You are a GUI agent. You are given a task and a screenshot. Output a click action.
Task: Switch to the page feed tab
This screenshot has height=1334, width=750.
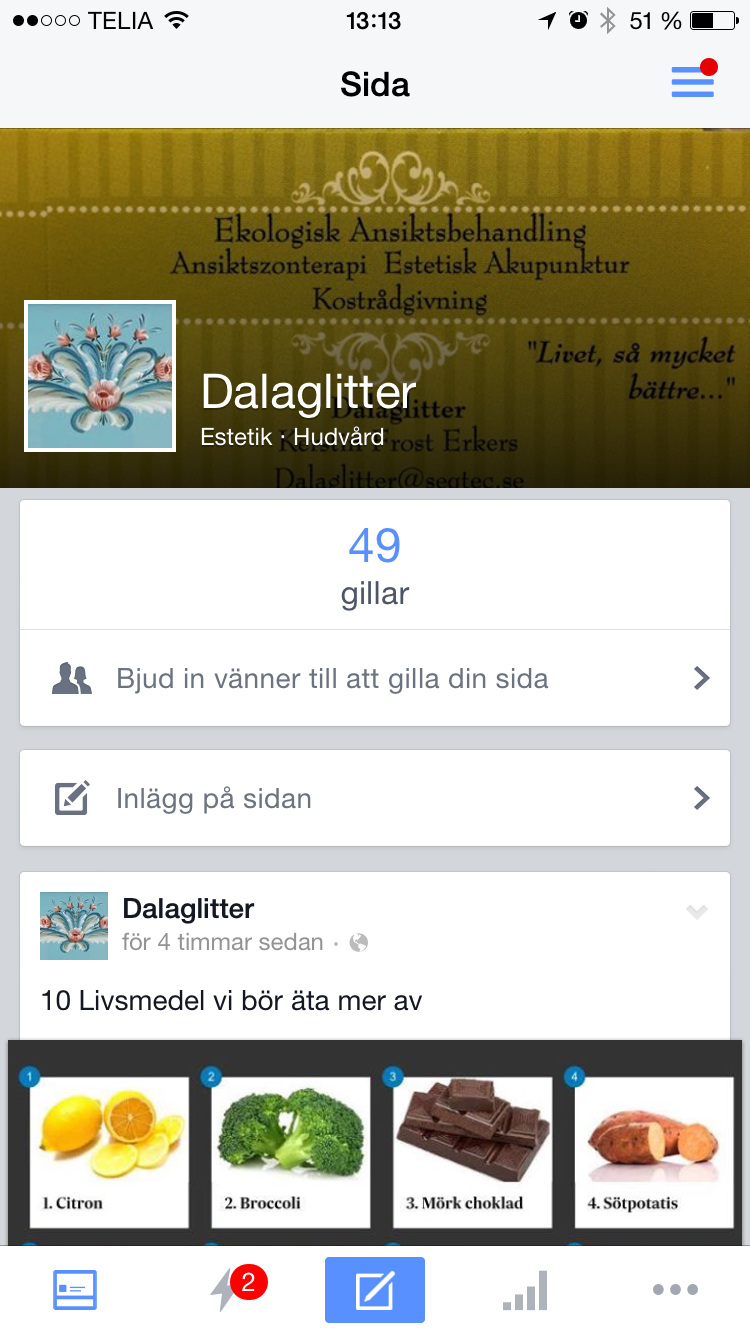click(75, 1290)
